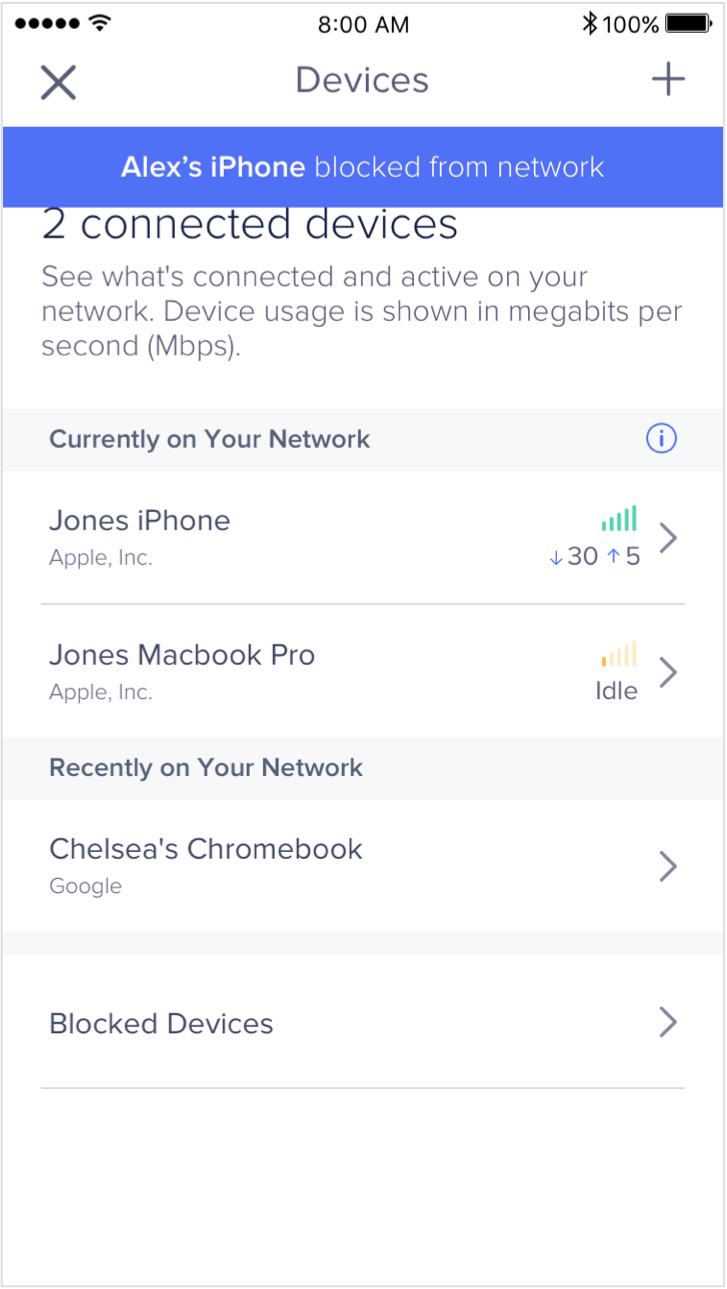This screenshot has height=1289, width=727.
Task: Open info about Currently on Your Network
Action: 661,438
